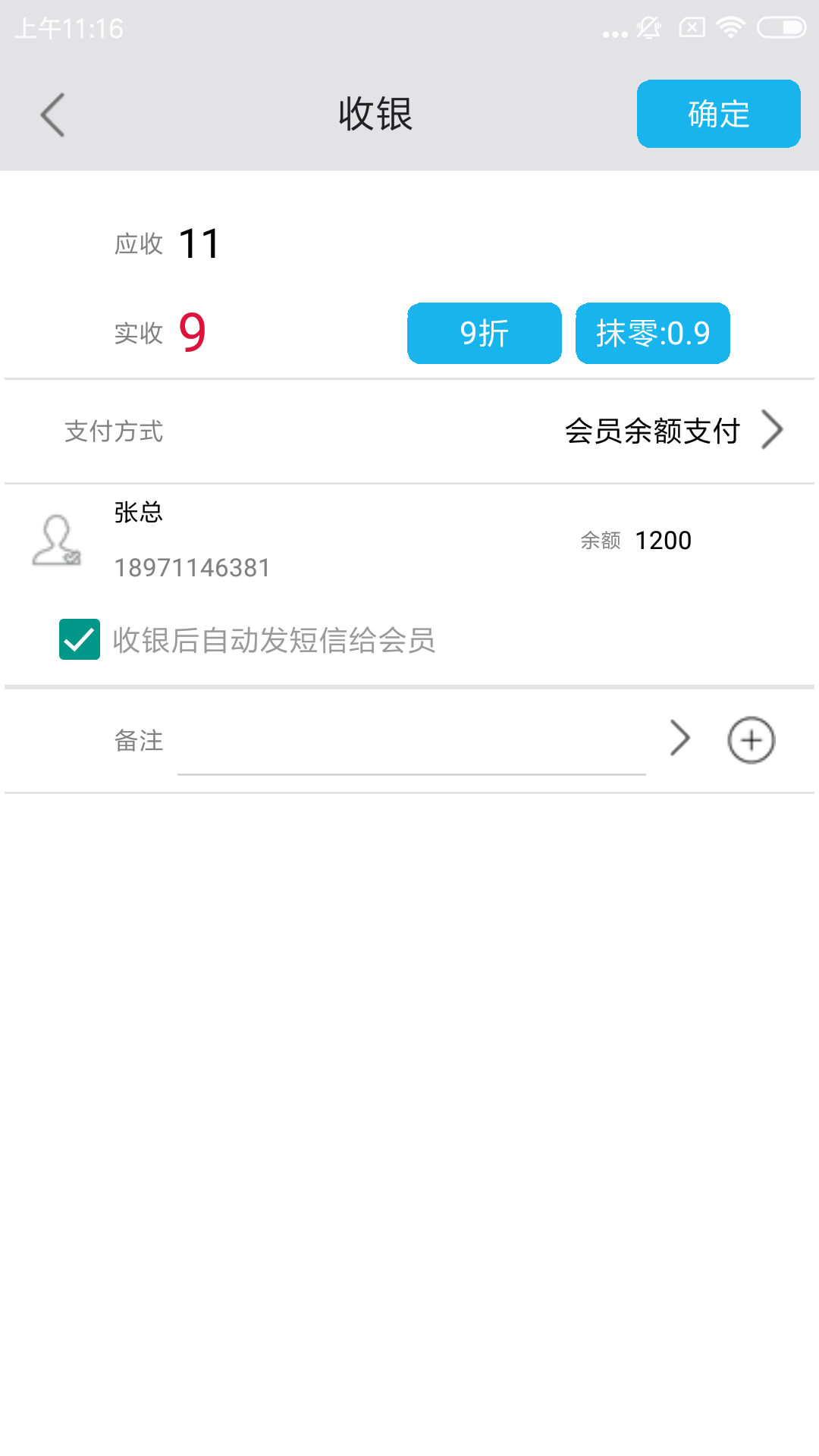Viewport: 819px width, 1456px height.
Task: Tap the 收银 title at top
Action: click(375, 114)
